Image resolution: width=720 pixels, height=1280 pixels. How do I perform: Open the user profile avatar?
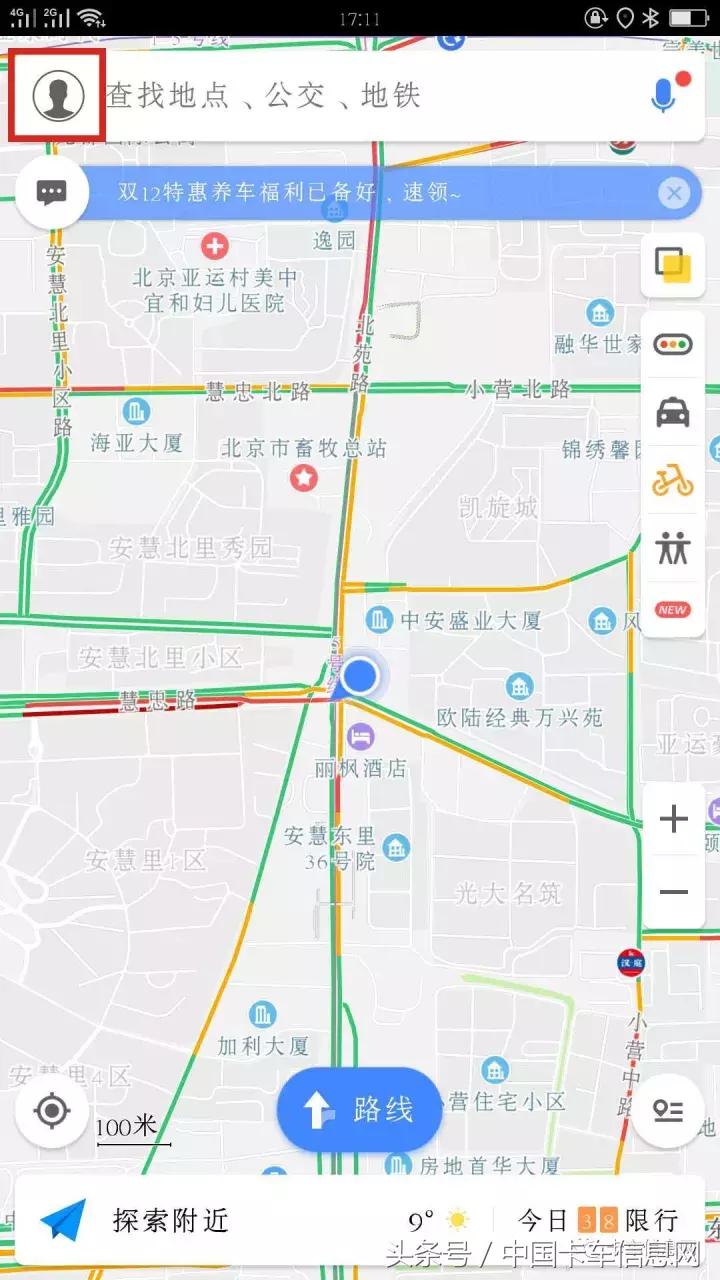click(57, 95)
